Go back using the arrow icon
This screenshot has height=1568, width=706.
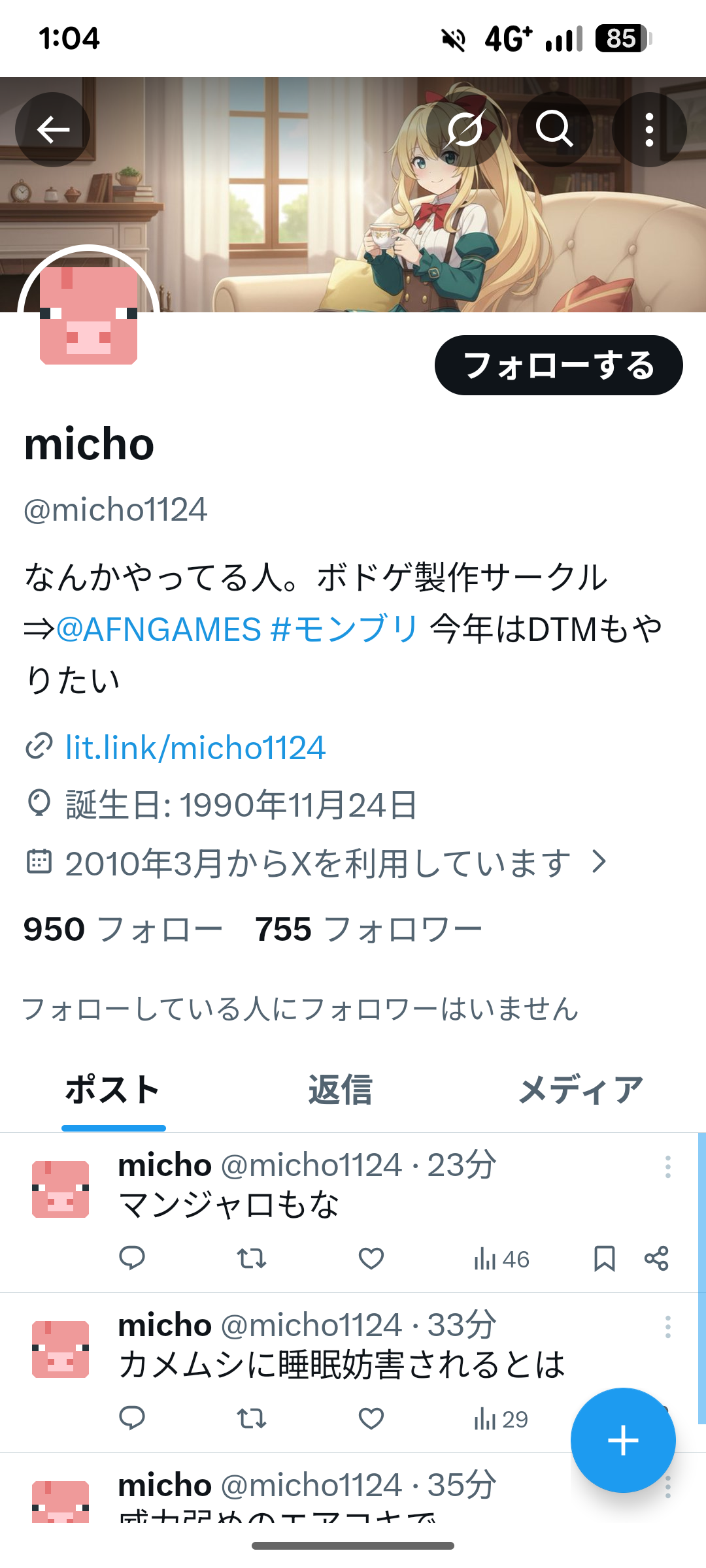(52, 129)
